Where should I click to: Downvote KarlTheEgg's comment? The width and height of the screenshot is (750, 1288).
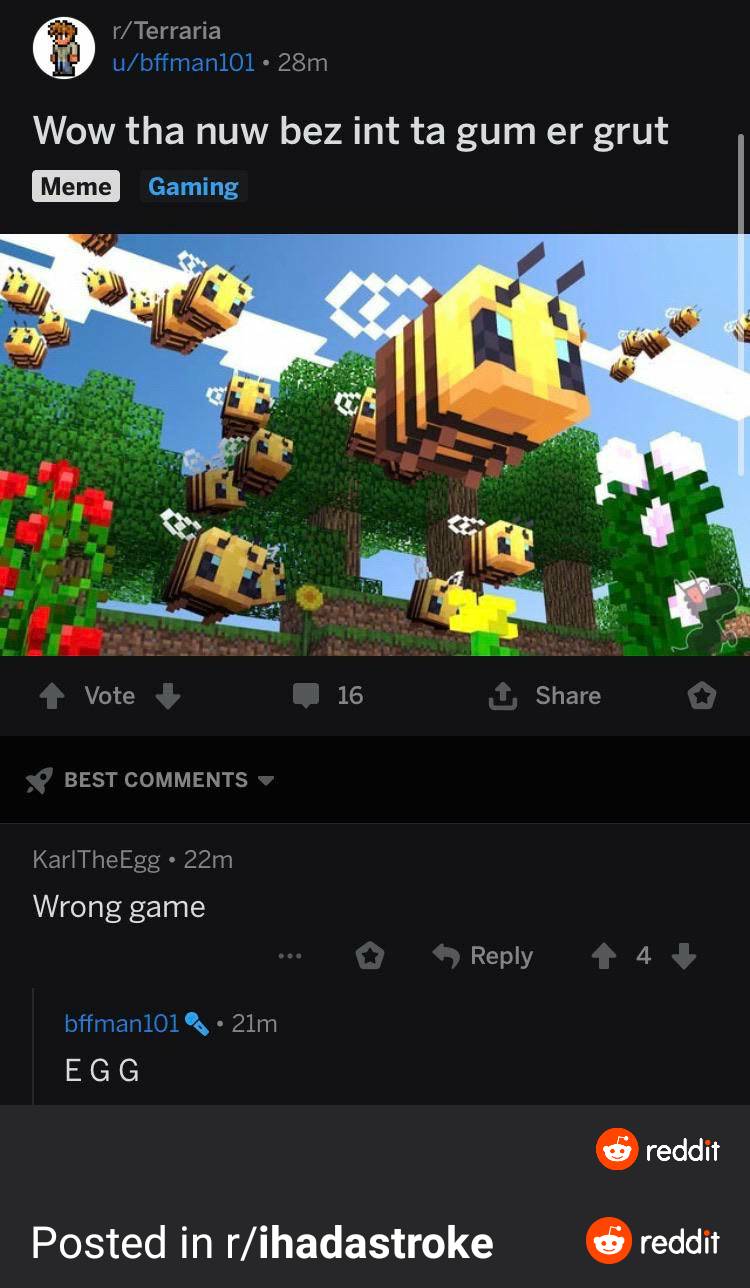[x=684, y=956]
